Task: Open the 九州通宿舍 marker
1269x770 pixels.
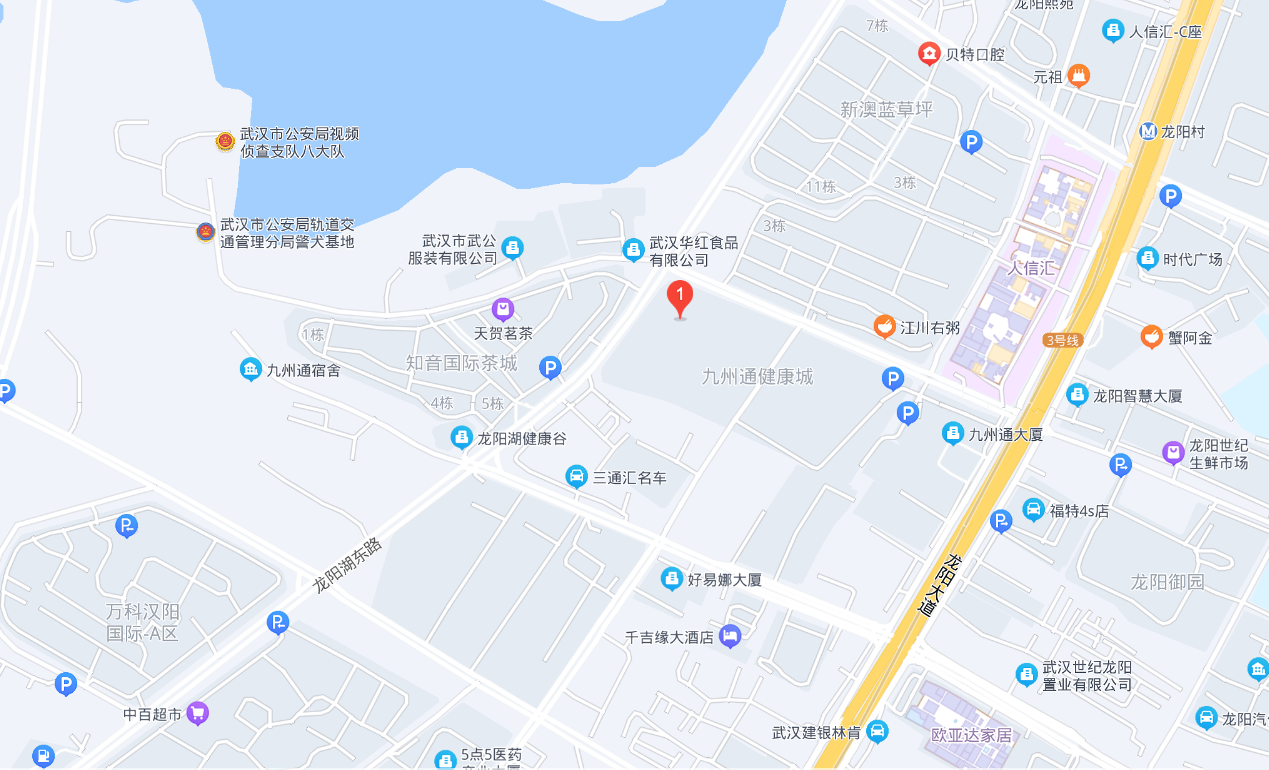Action: pos(250,370)
